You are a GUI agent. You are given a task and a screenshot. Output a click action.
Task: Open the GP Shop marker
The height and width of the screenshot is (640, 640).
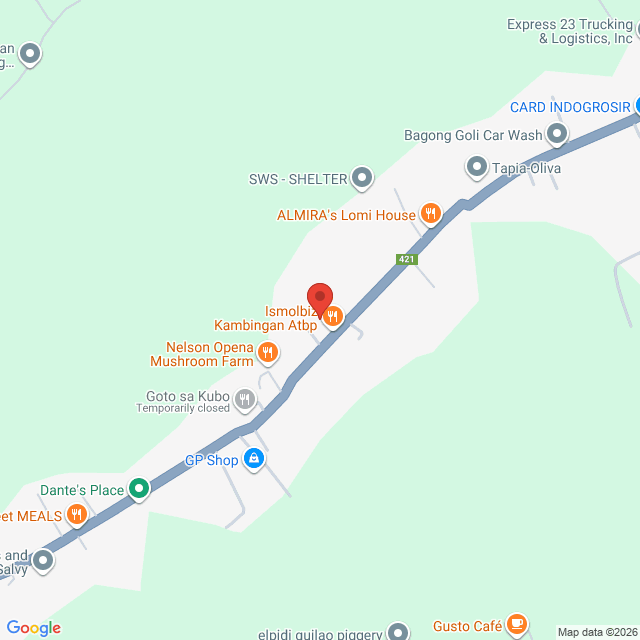(254, 460)
